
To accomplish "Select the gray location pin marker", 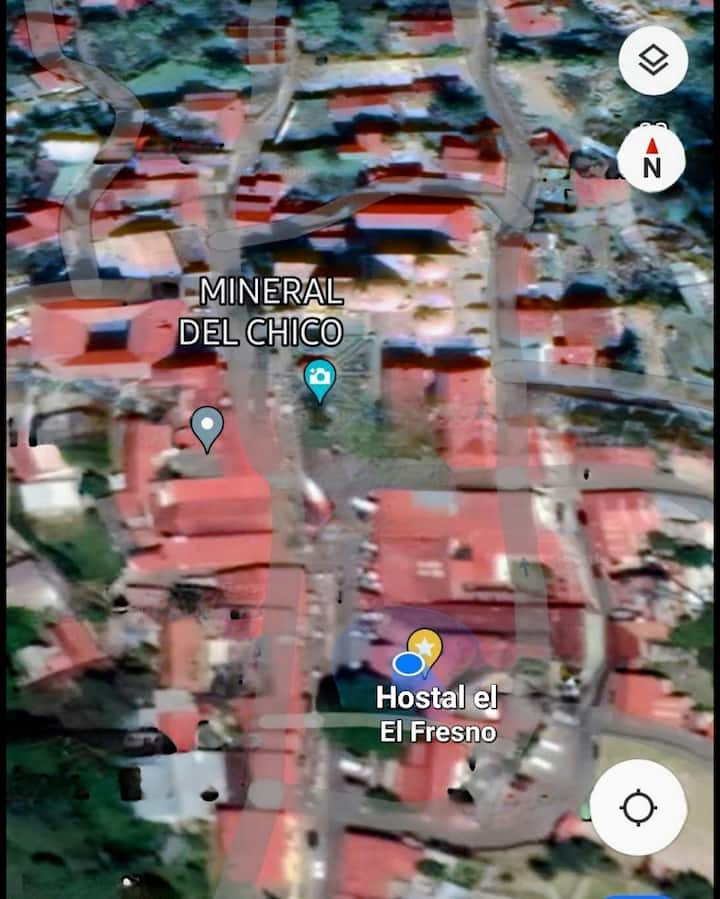I will 207,427.
